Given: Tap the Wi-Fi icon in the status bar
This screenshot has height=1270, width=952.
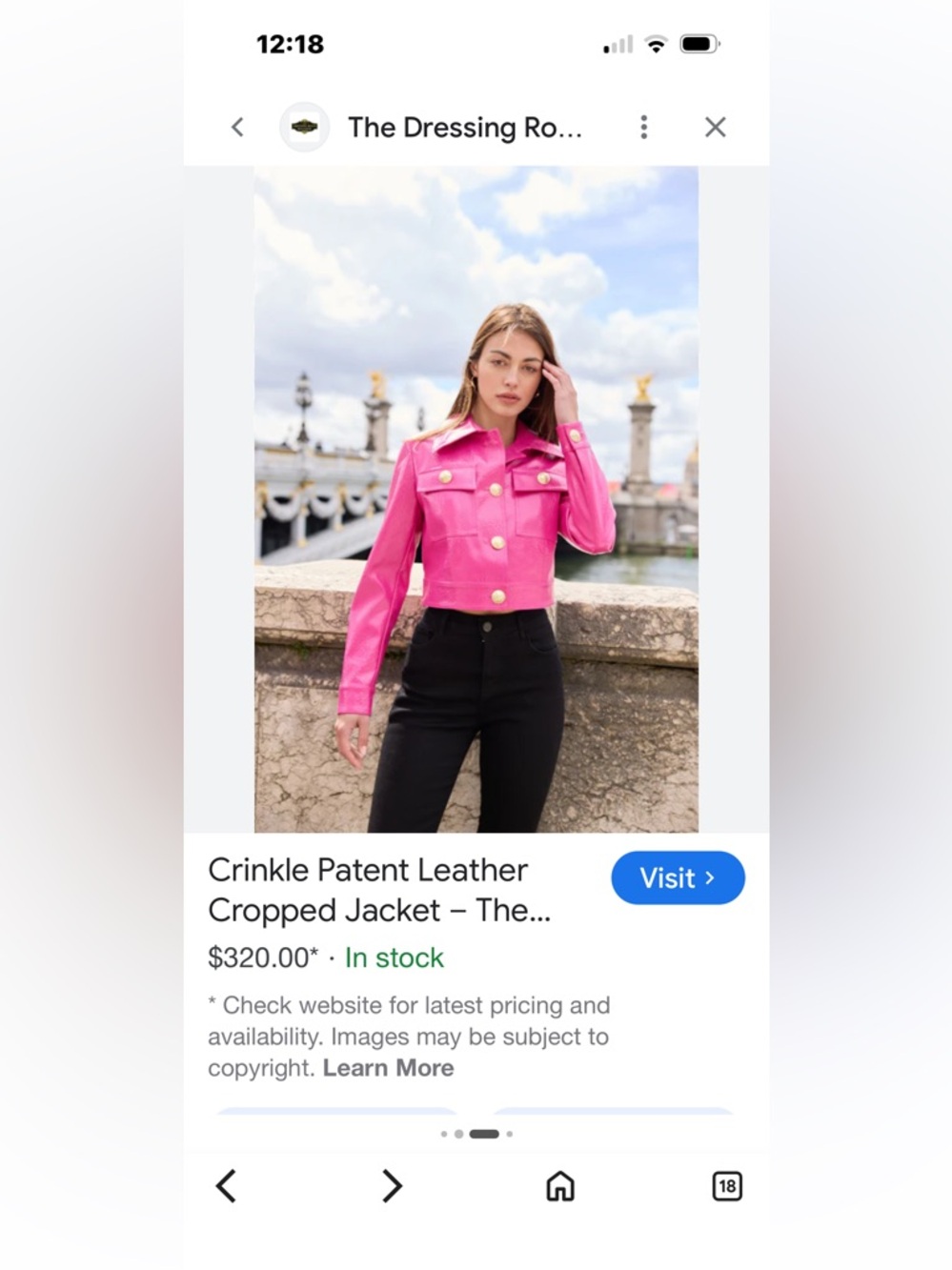Looking at the screenshot, I should [655, 43].
